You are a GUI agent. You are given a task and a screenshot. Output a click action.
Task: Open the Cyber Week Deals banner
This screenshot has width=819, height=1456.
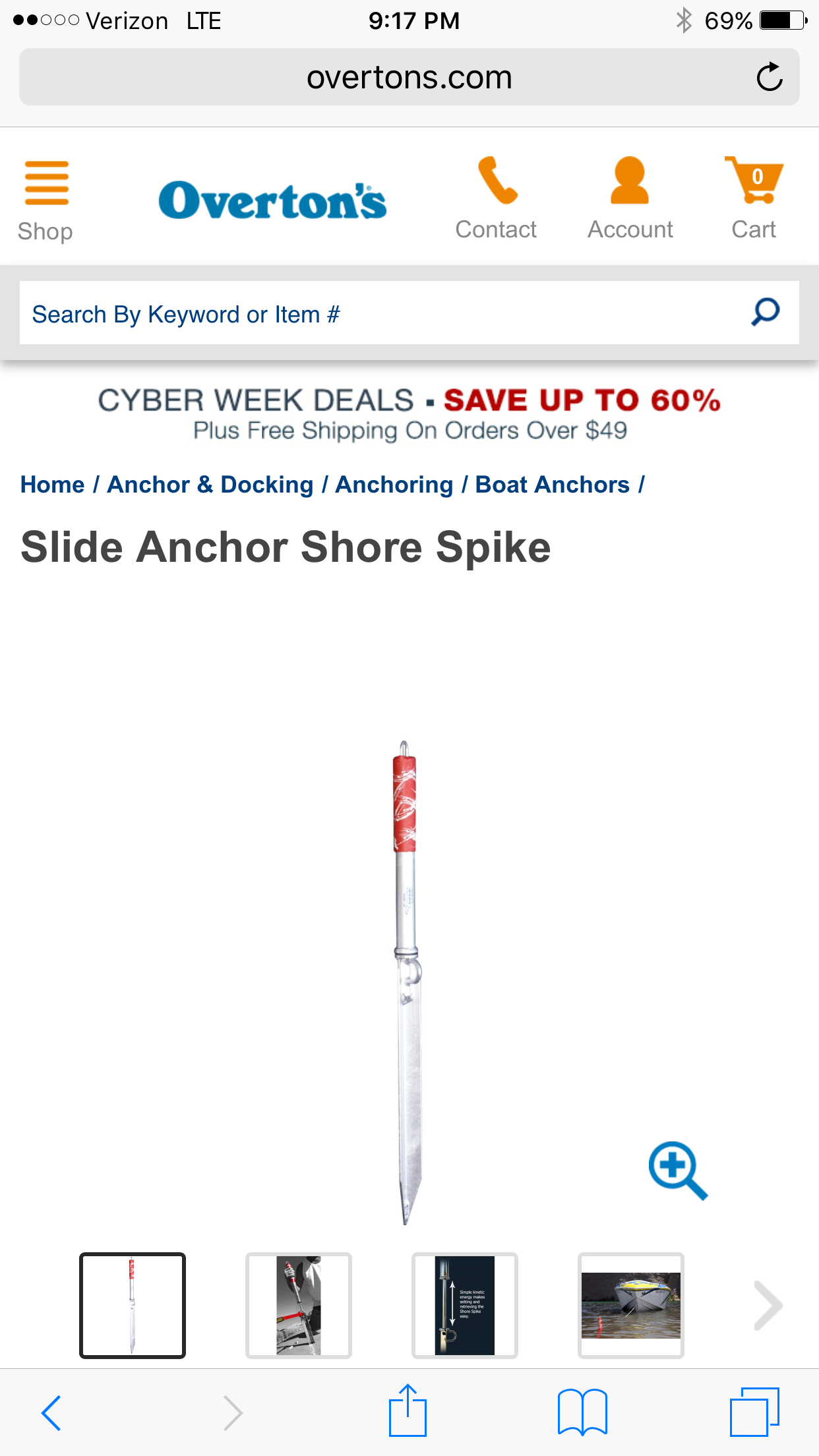[x=409, y=413]
